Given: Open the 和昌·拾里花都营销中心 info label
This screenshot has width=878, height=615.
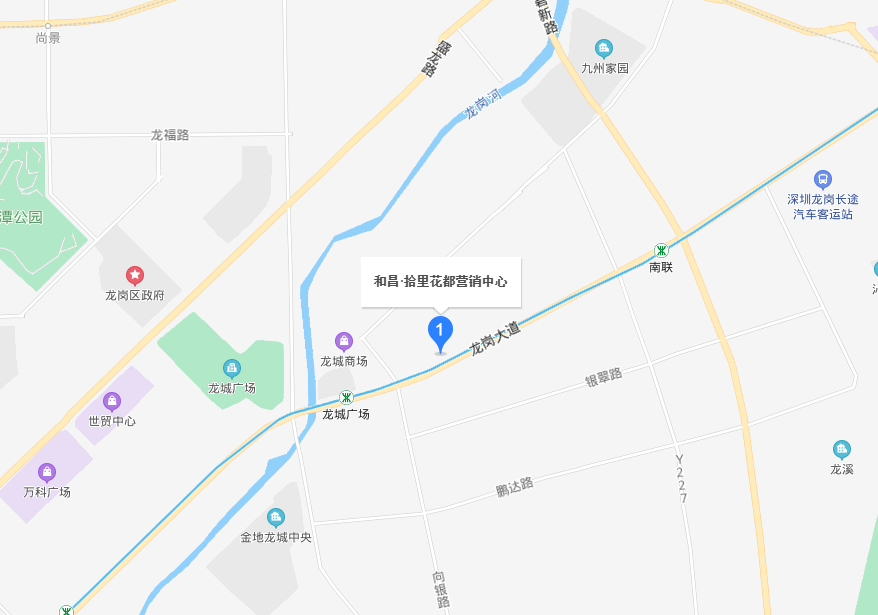Looking at the screenshot, I should click(441, 282).
